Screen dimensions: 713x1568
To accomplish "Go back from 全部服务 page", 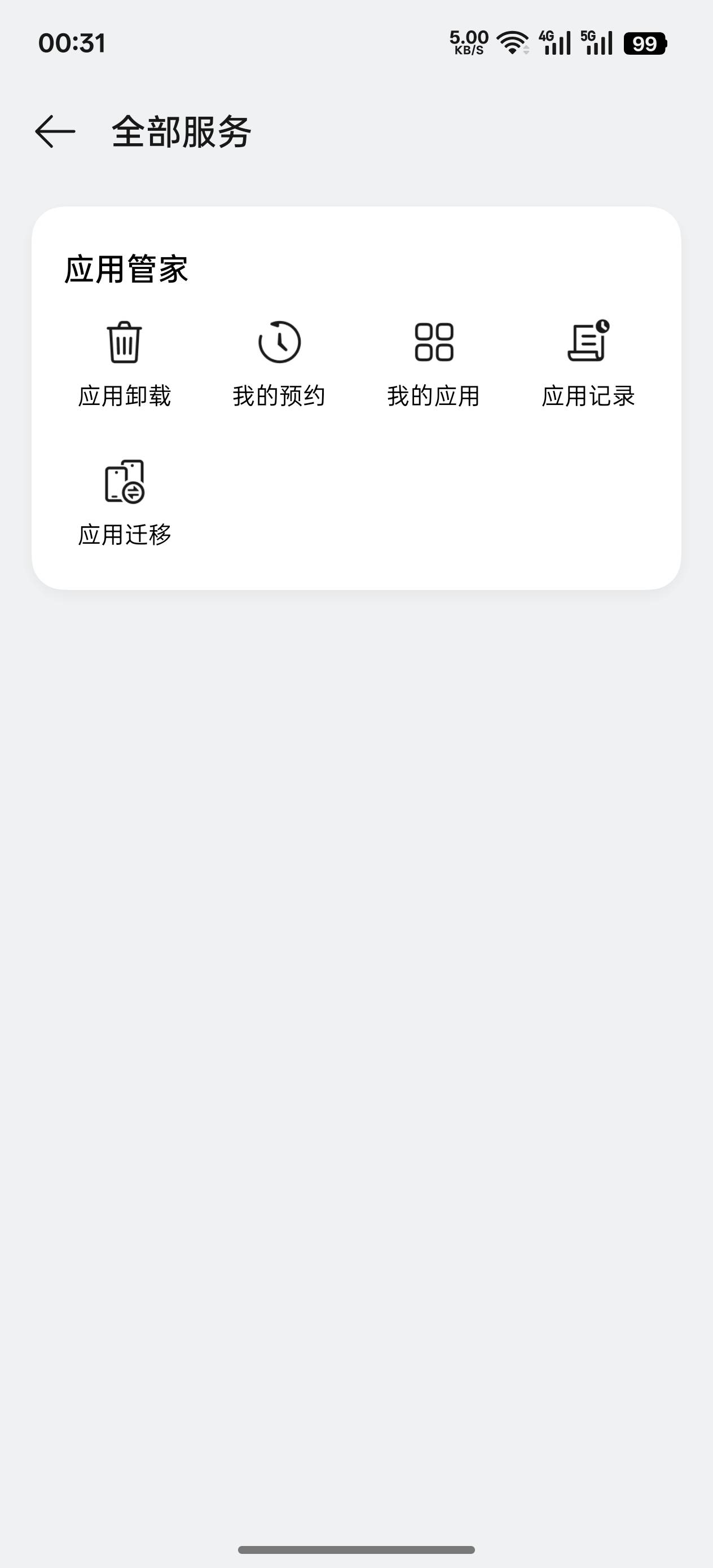I will coord(55,131).
